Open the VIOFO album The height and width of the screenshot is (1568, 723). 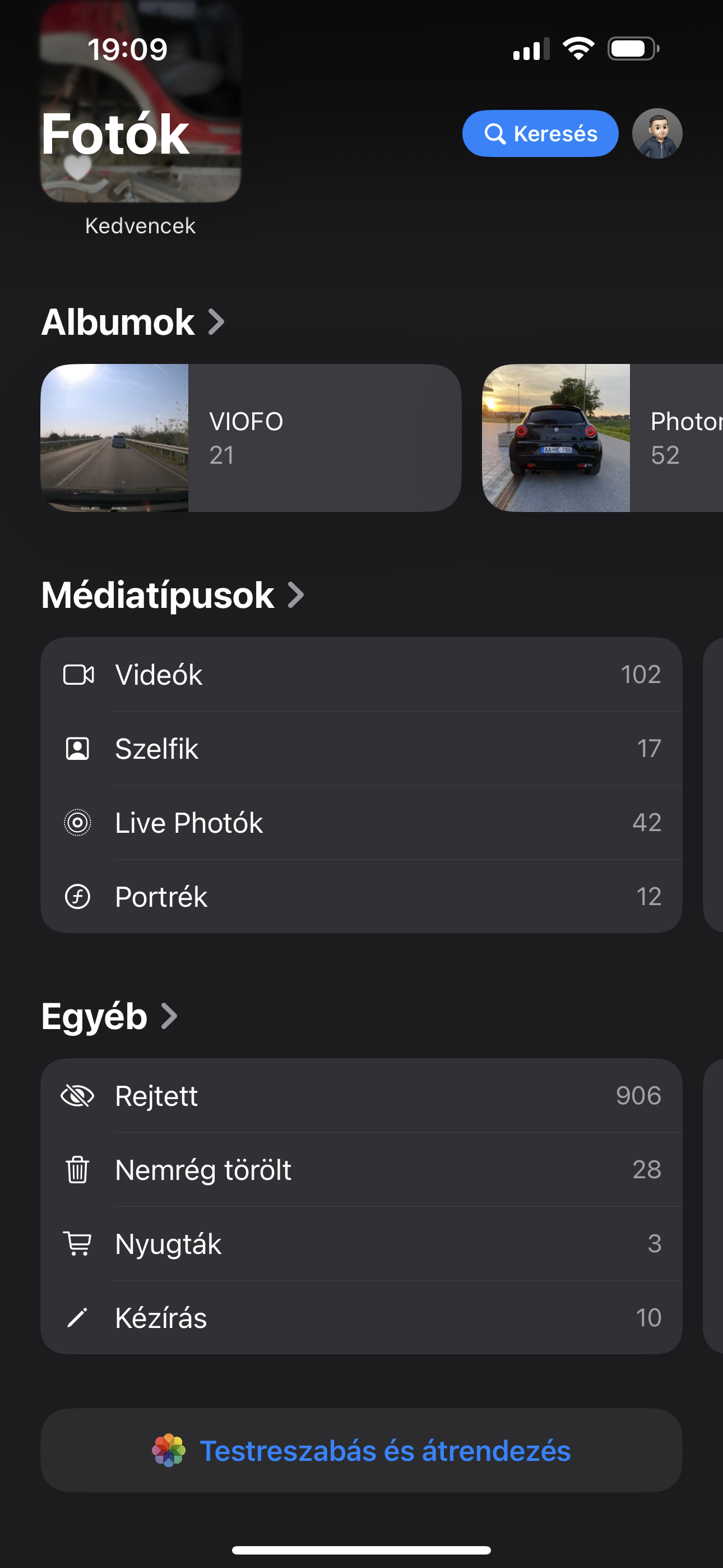(250, 437)
